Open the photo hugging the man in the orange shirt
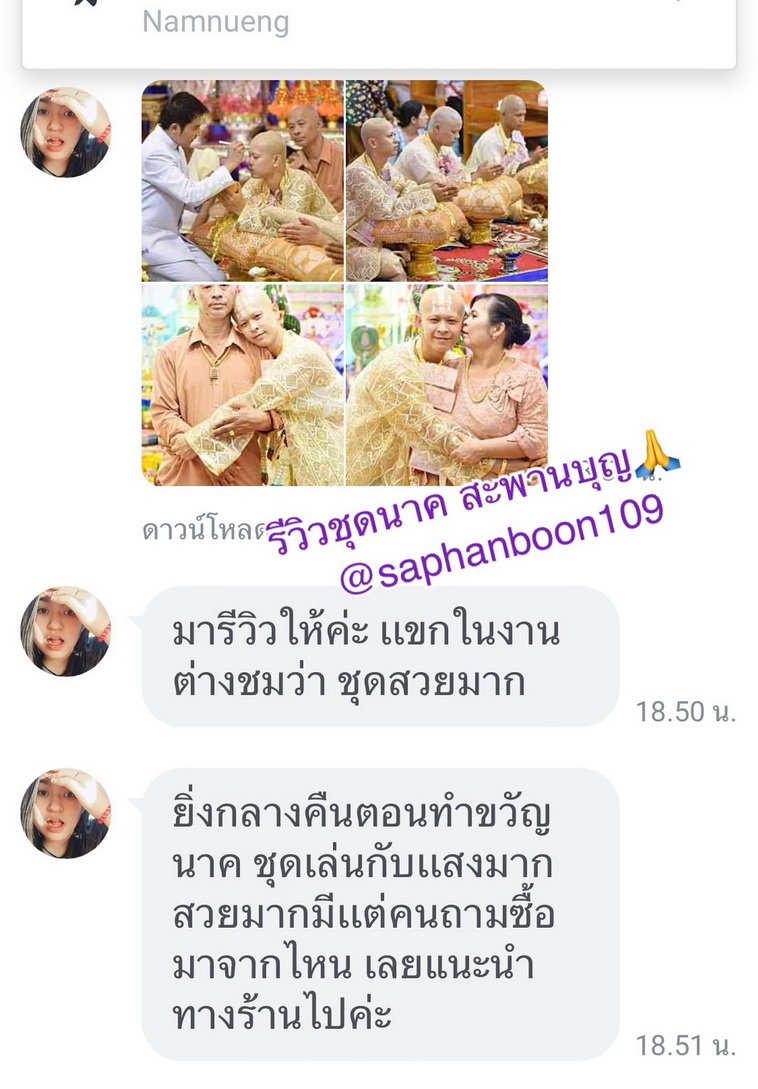Viewport: 758px width, 1089px height. [x=242, y=385]
